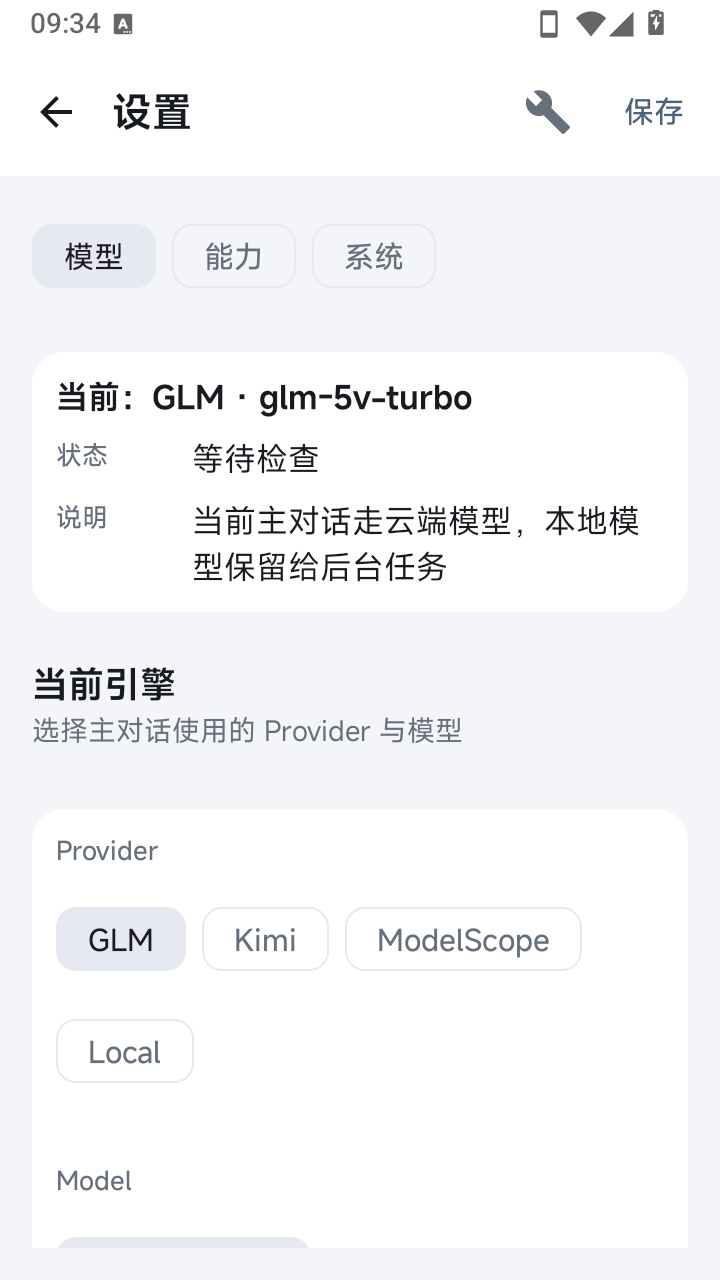Go back using the arrow icon
The image size is (720, 1280).
56,112
